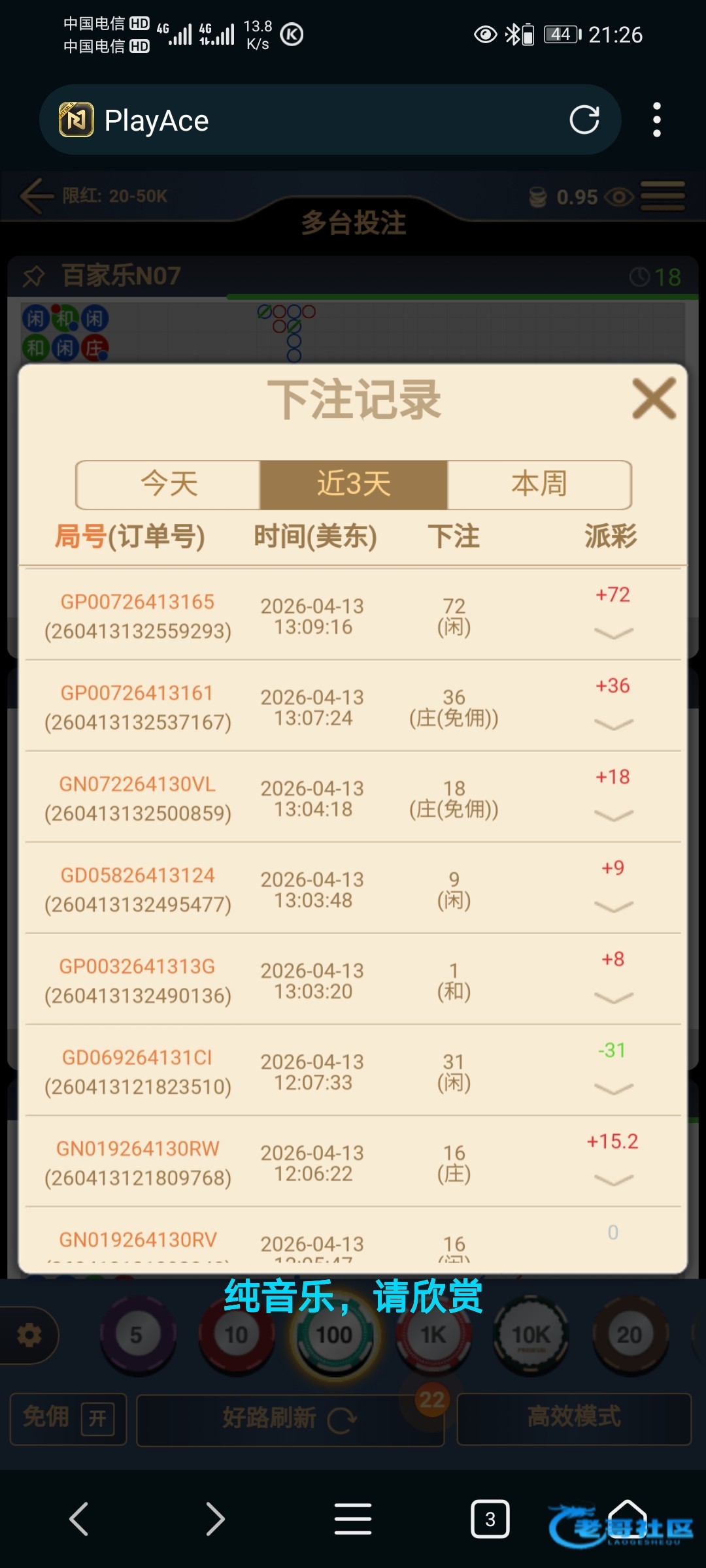Expand details for bet GP0032641313G
The height and width of the screenshot is (1568, 706).
pos(613,997)
